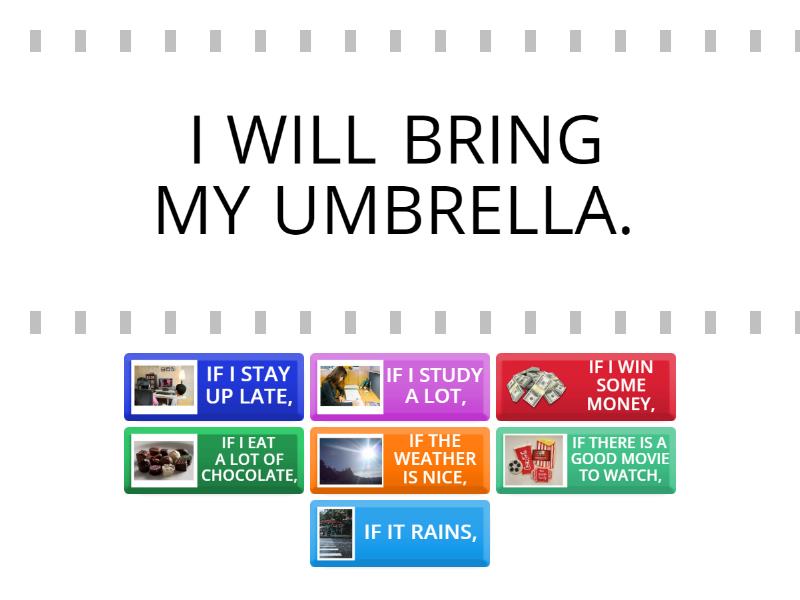The height and width of the screenshot is (600, 800).
Task: Choose the "IF I STUDY A LOT," option
Action: coord(399,385)
